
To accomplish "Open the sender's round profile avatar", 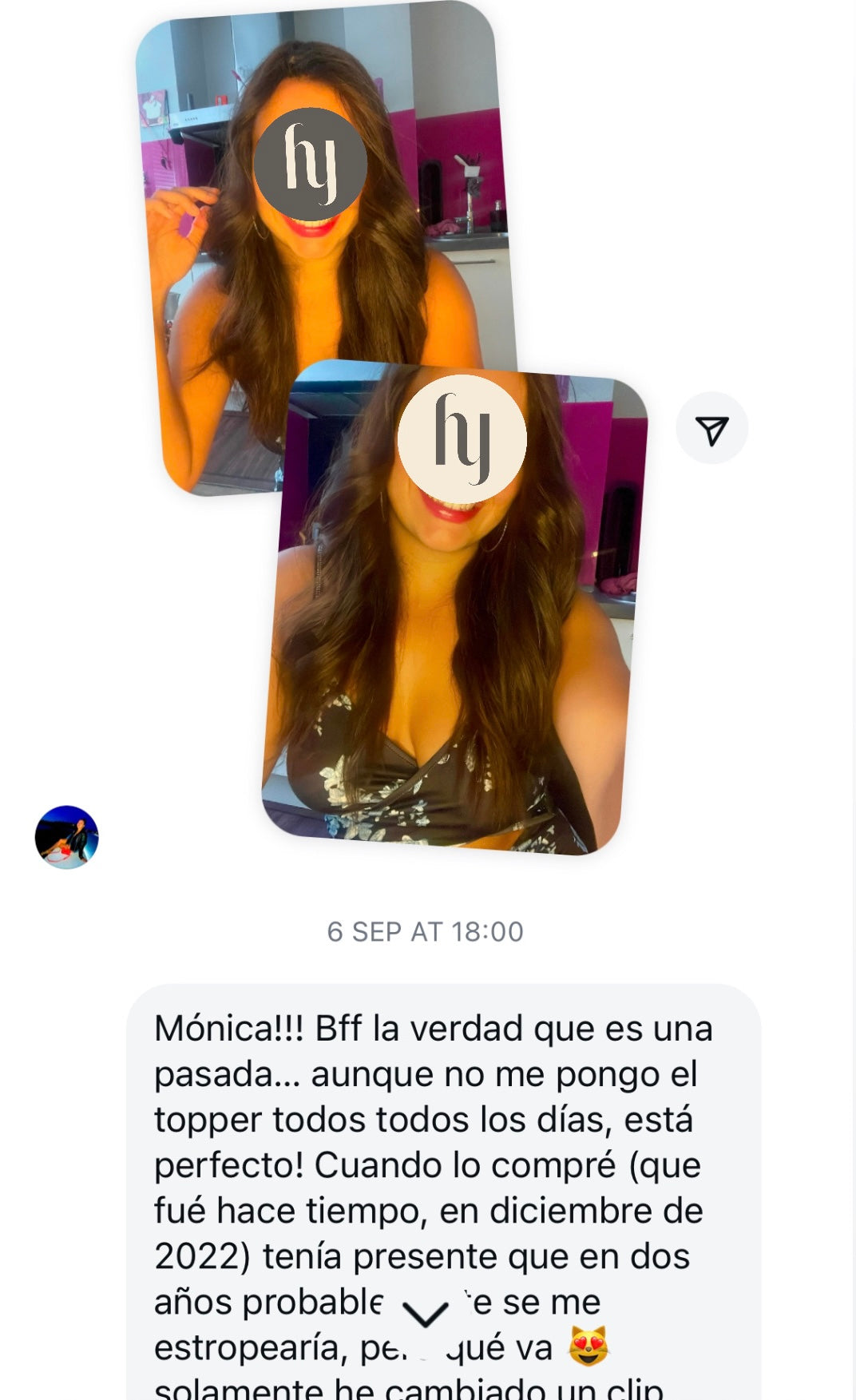I will pyautogui.click(x=67, y=837).
